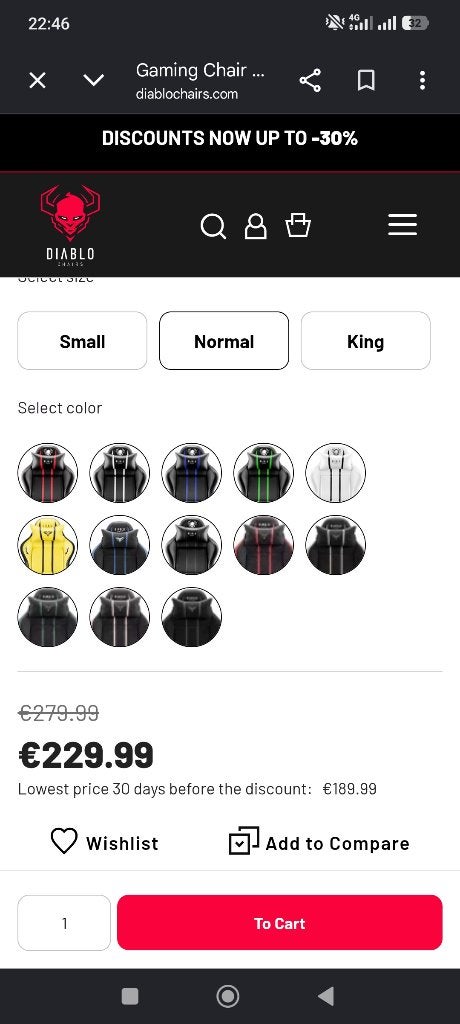Add the chair to Wishlist

(105, 842)
